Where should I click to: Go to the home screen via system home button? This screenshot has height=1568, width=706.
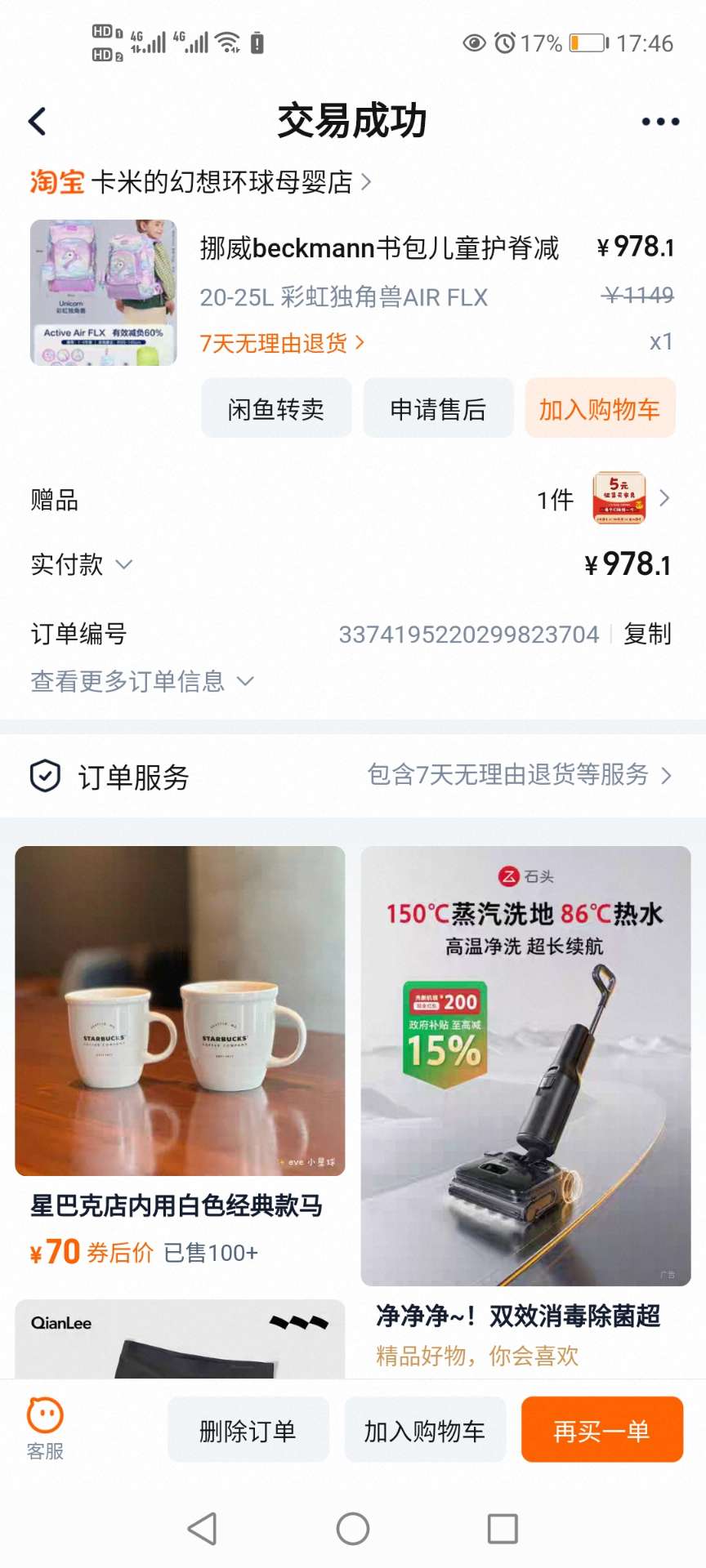353,1529
